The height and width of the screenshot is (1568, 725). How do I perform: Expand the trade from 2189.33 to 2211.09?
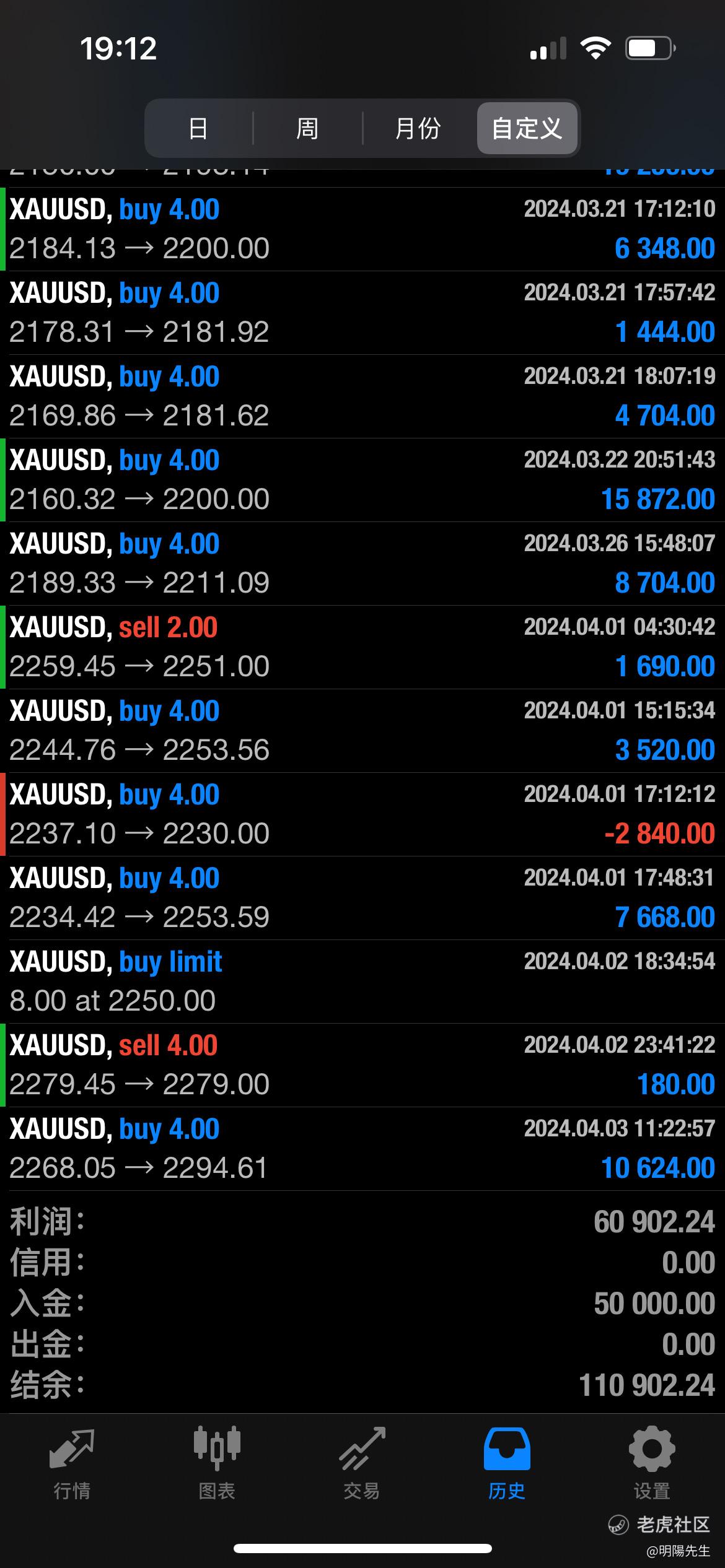pyautogui.click(x=362, y=564)
